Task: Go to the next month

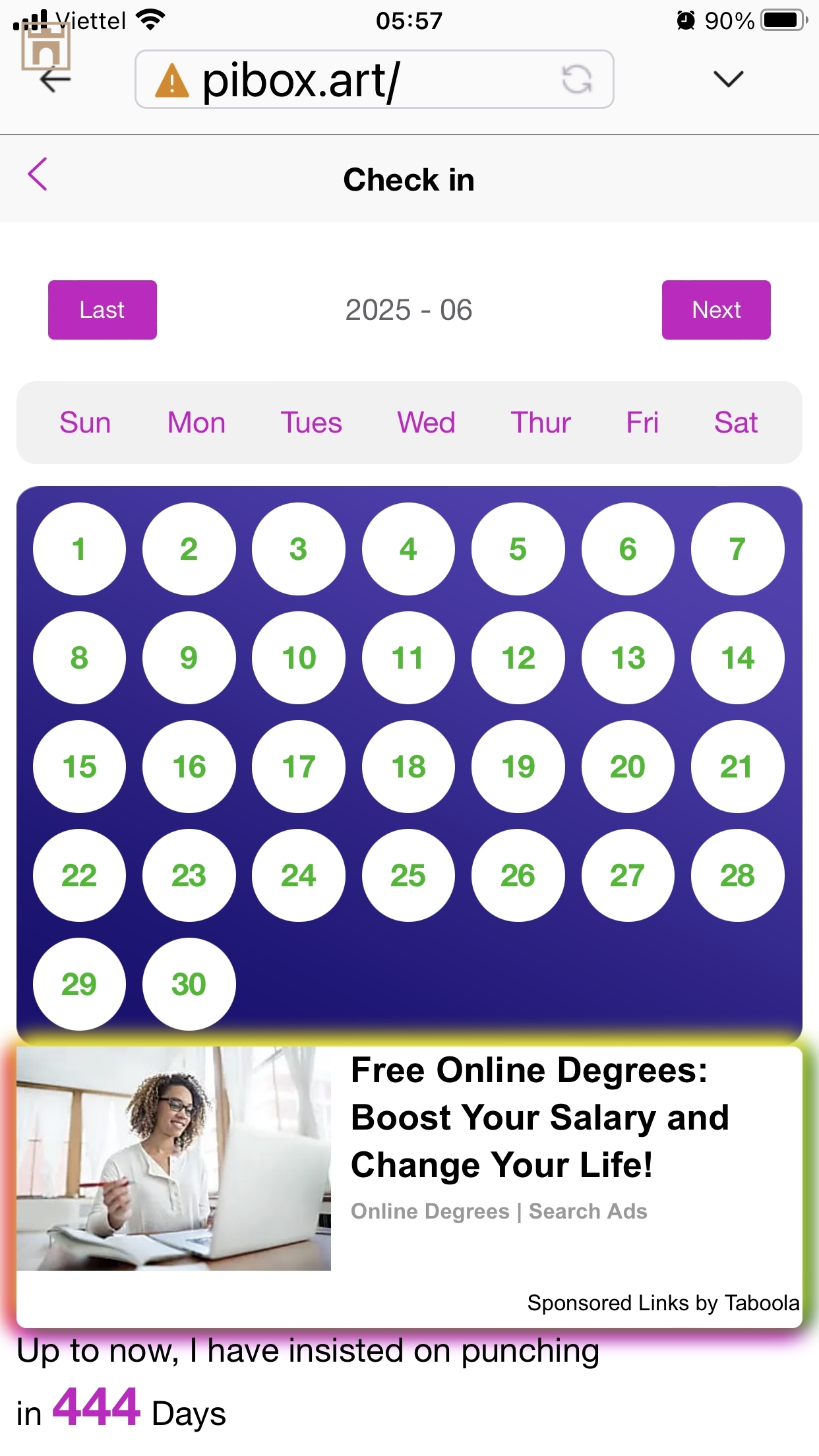Action: tap(716, 310)
